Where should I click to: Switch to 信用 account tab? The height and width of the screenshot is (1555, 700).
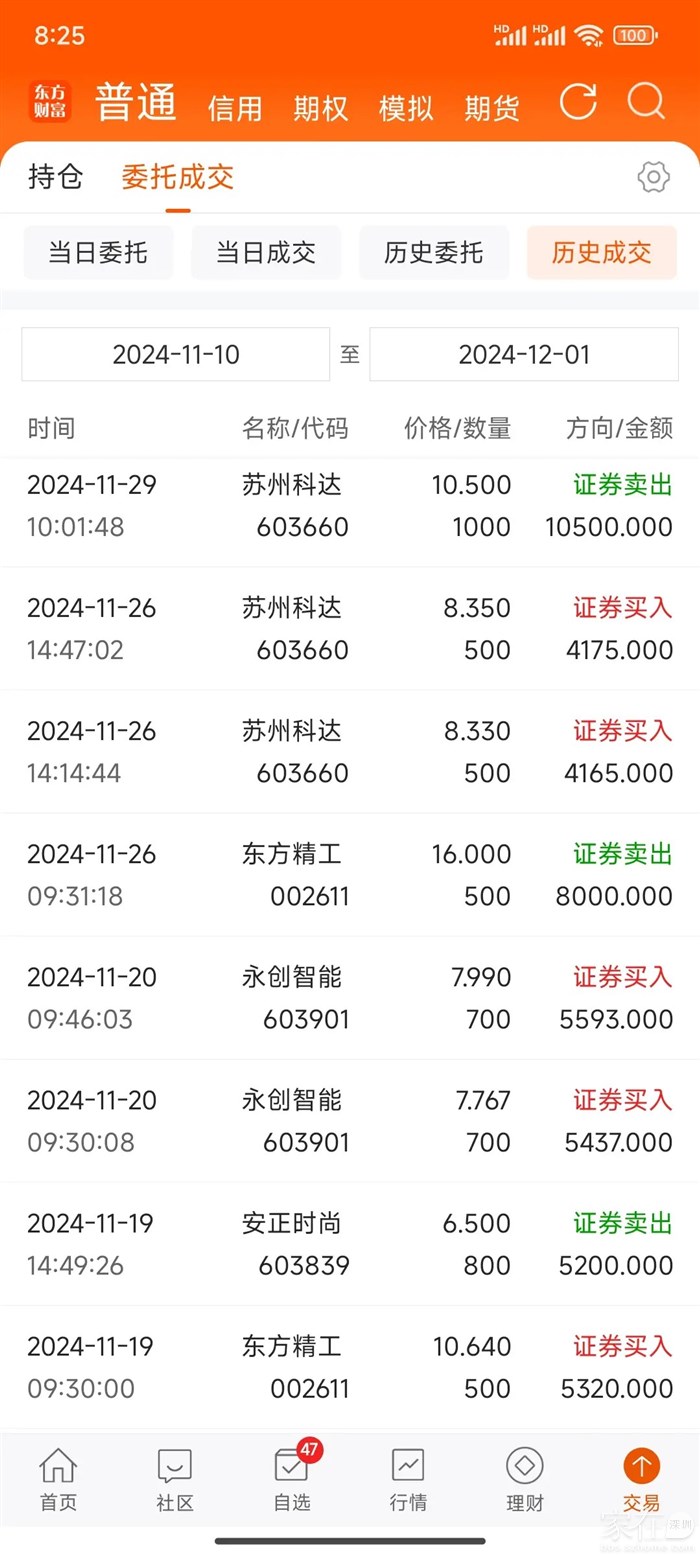[235, 108]
